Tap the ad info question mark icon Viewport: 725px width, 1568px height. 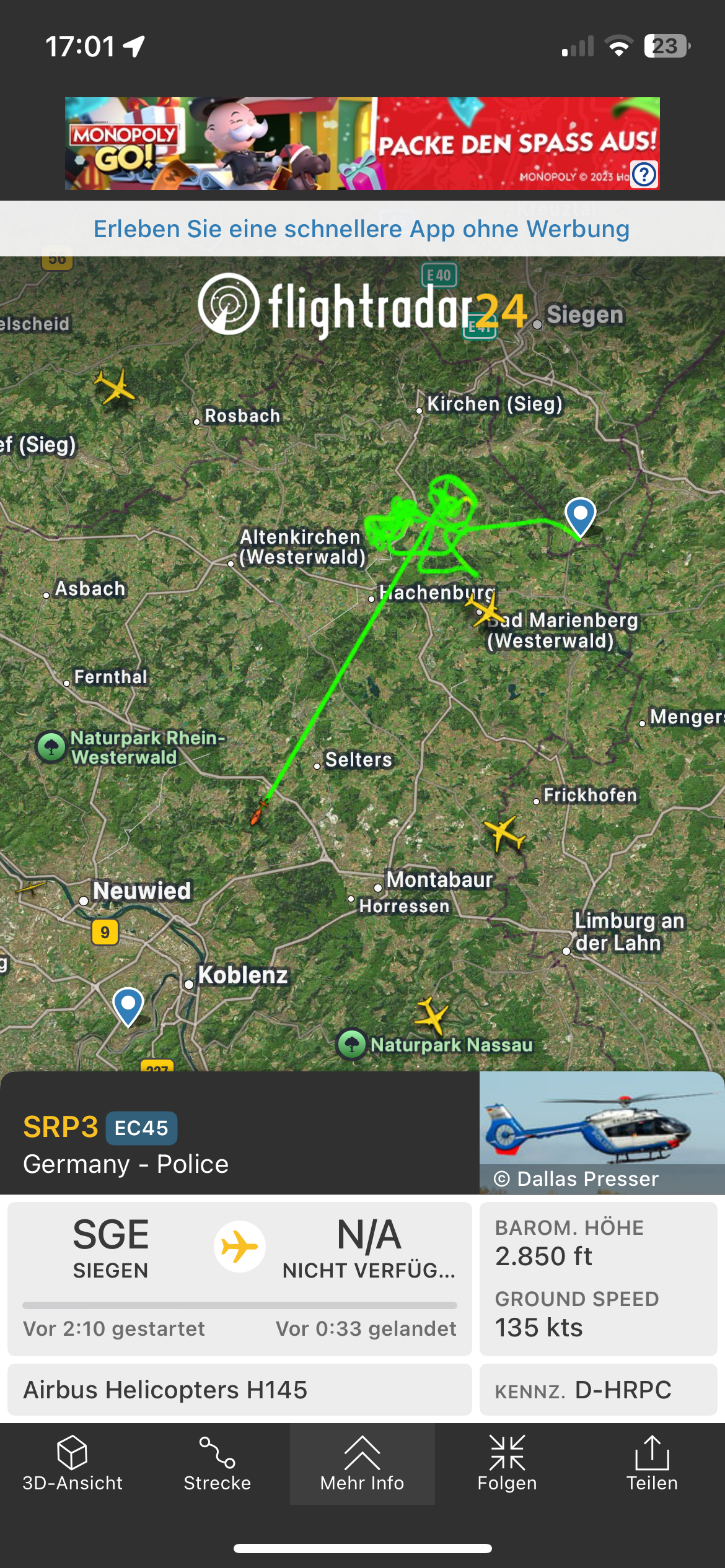tap(644, 175)
